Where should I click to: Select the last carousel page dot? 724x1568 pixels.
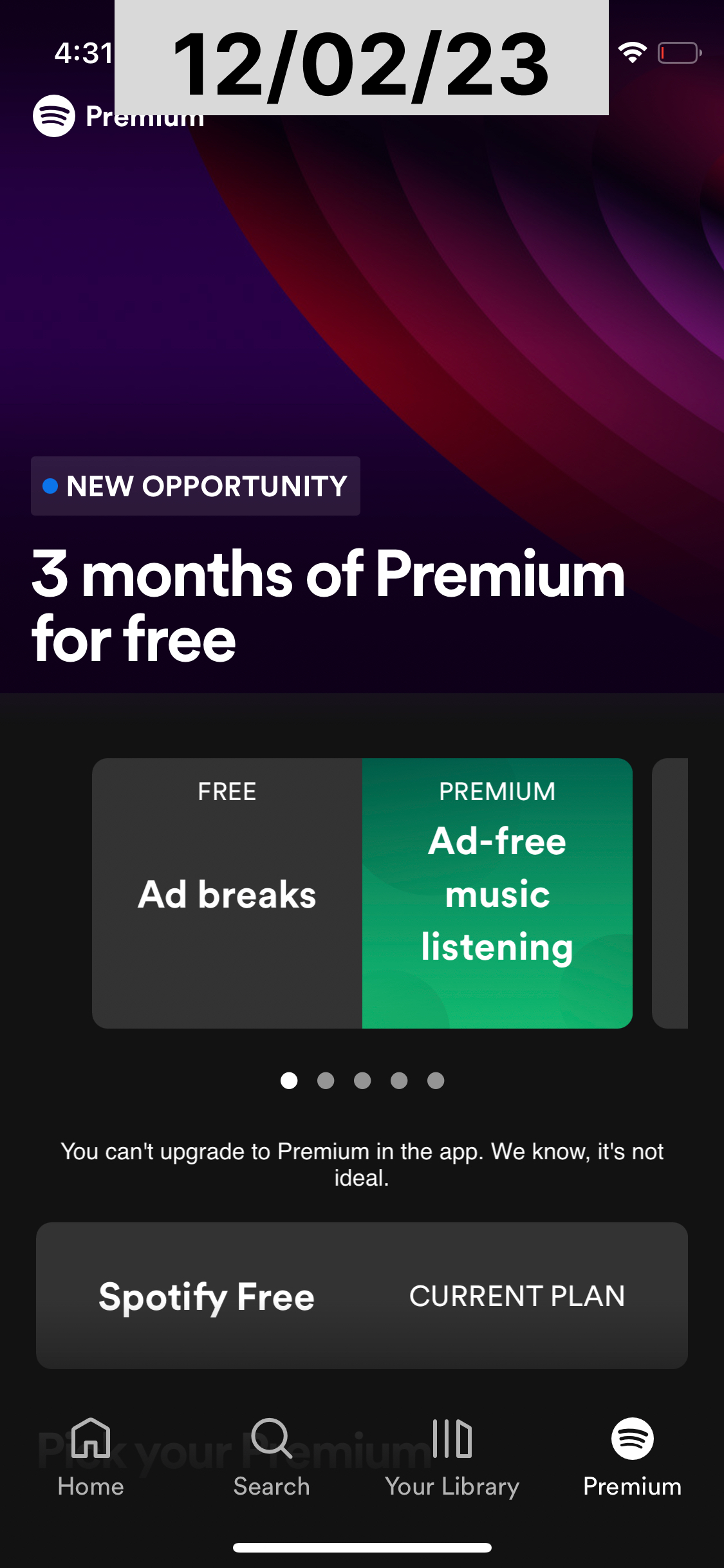coord(436,1081)
